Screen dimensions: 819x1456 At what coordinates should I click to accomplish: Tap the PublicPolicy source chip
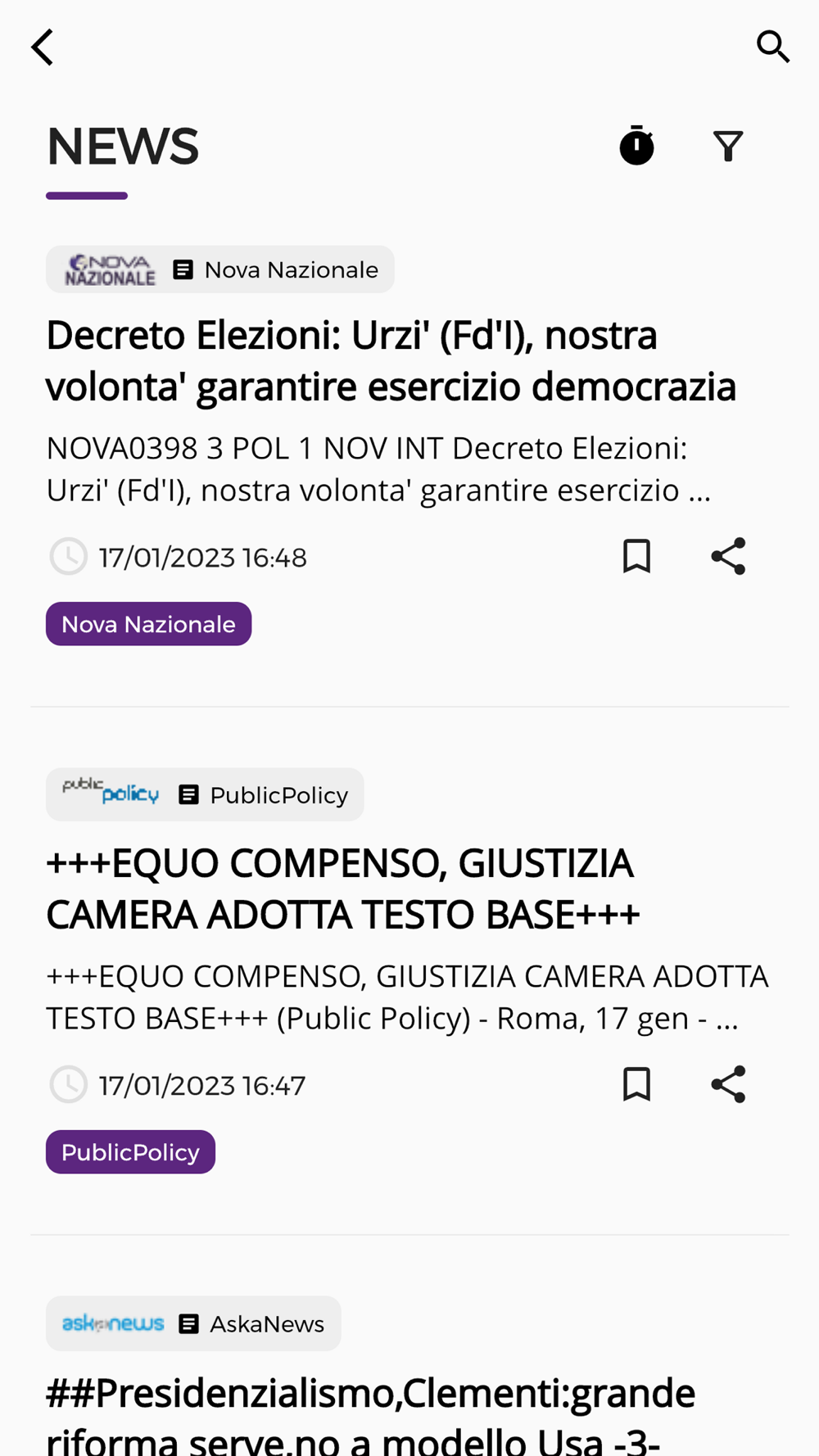(x=205, y=794)
